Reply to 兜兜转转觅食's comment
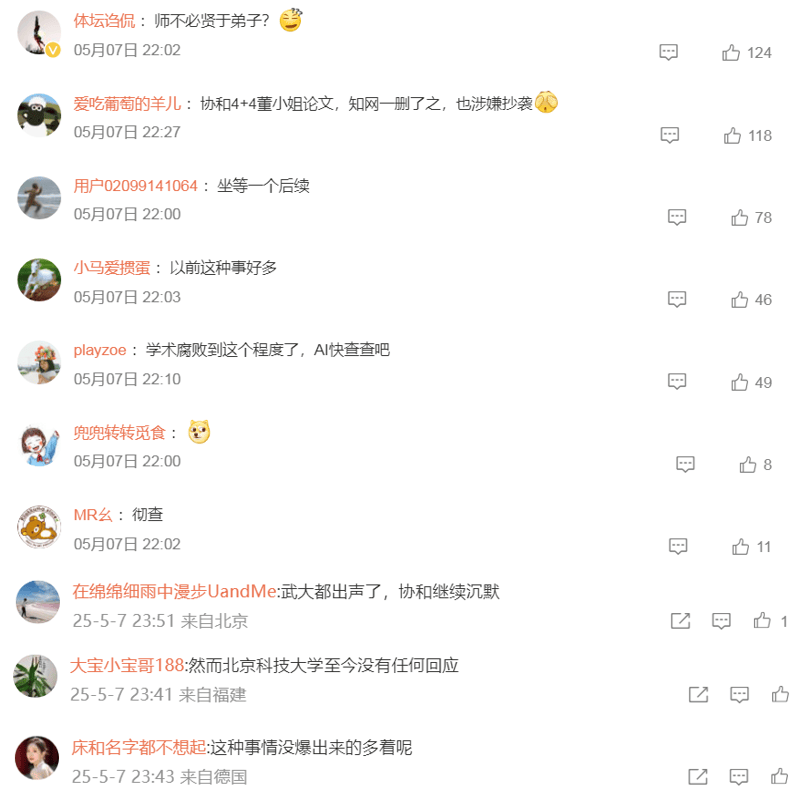Screen dimensions: 799x793 (x=685, y=464)
